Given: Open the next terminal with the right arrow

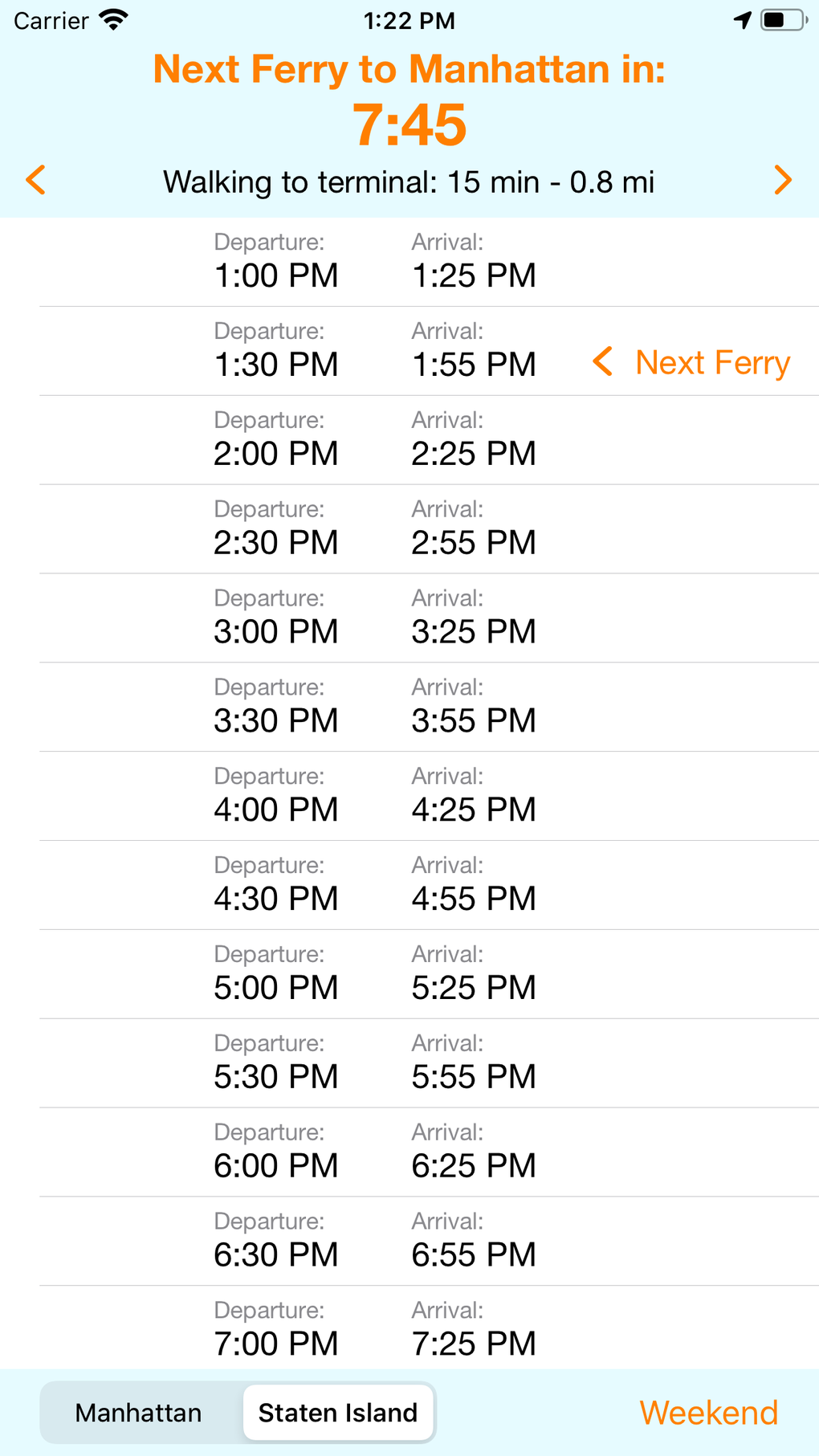Looking at the screenshot, I should click(x=783, y=180).
